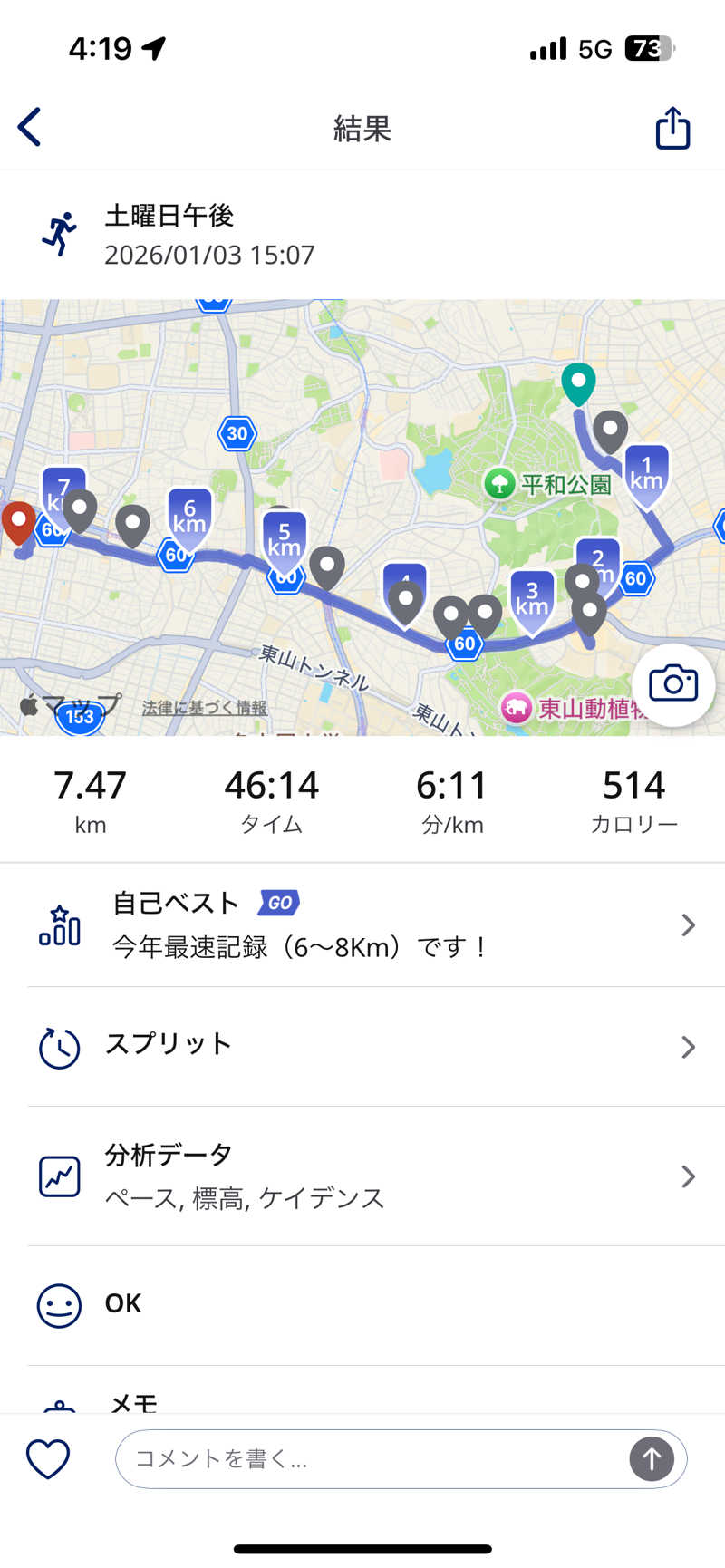Open the 法律に基づく情報 legal link
725x1568 pixels.
204,706
